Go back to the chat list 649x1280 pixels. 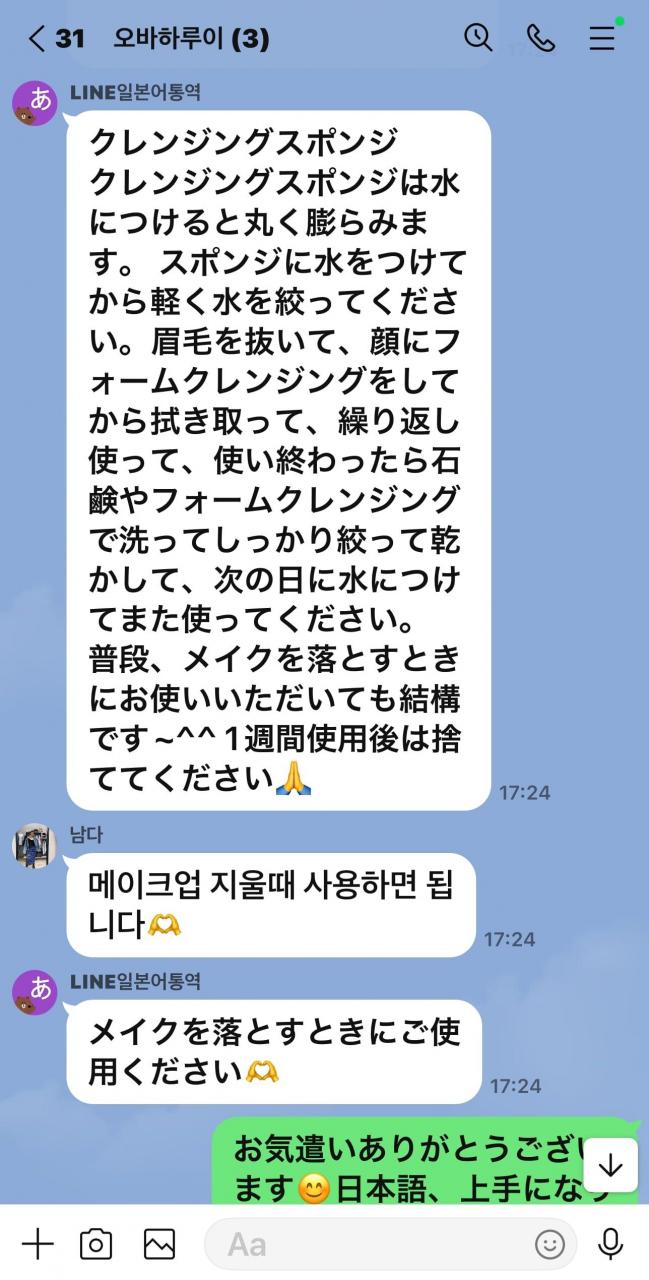point(37,39)
